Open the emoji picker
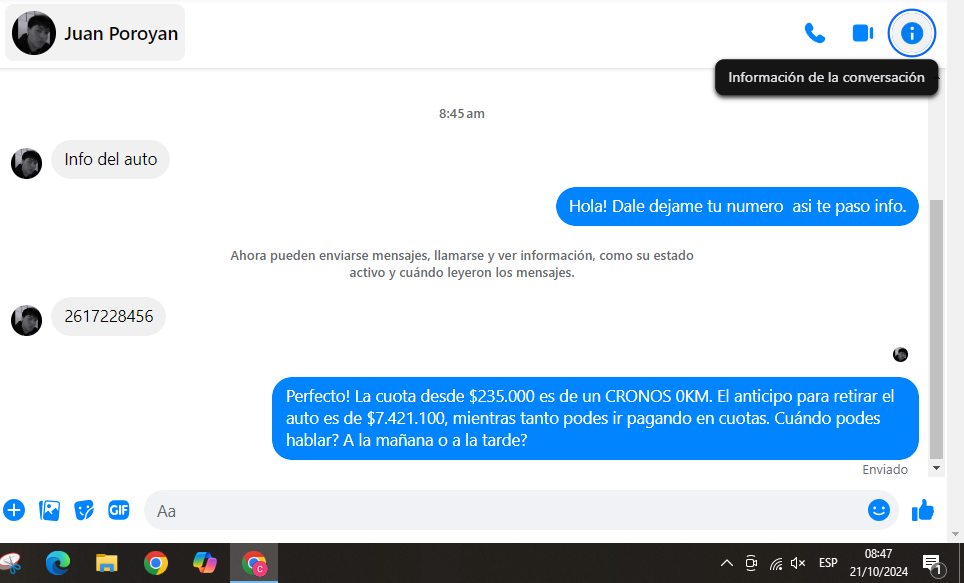 pyautogui.click(x=878, y=510)
